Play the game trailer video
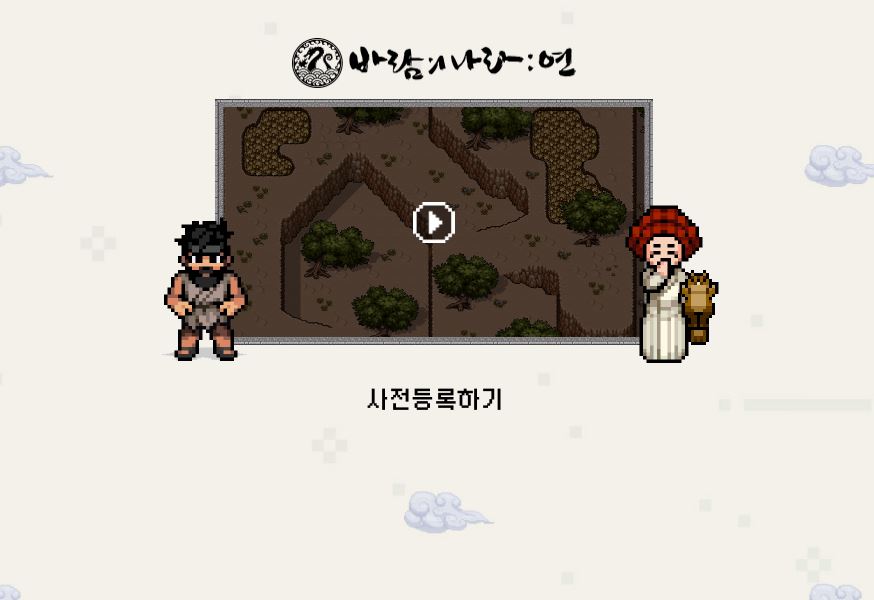 434,222
